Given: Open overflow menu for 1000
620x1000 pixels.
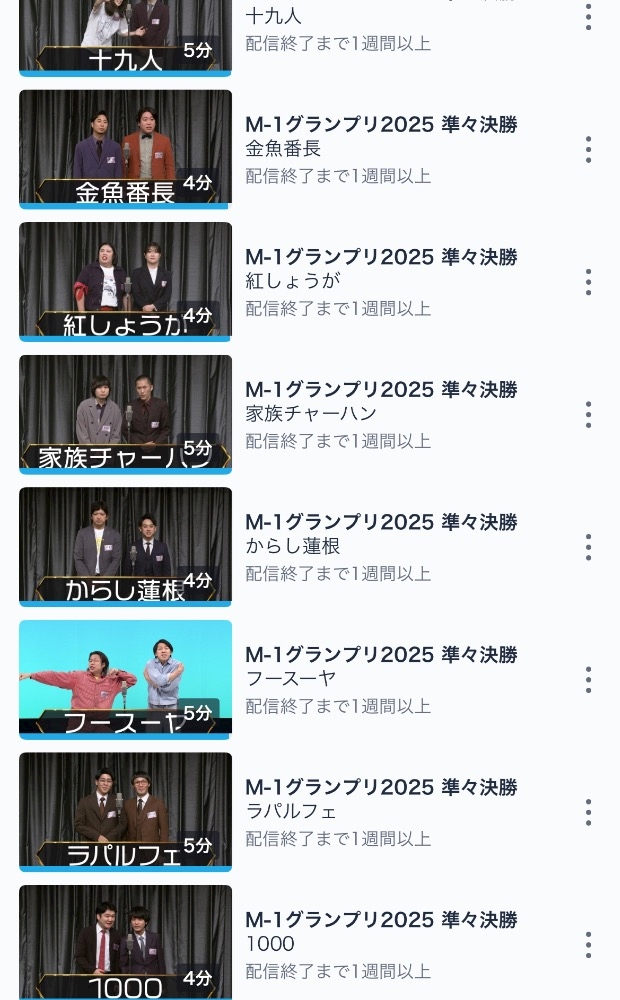Looking at the screenshot, I should [x=588, y=945].
